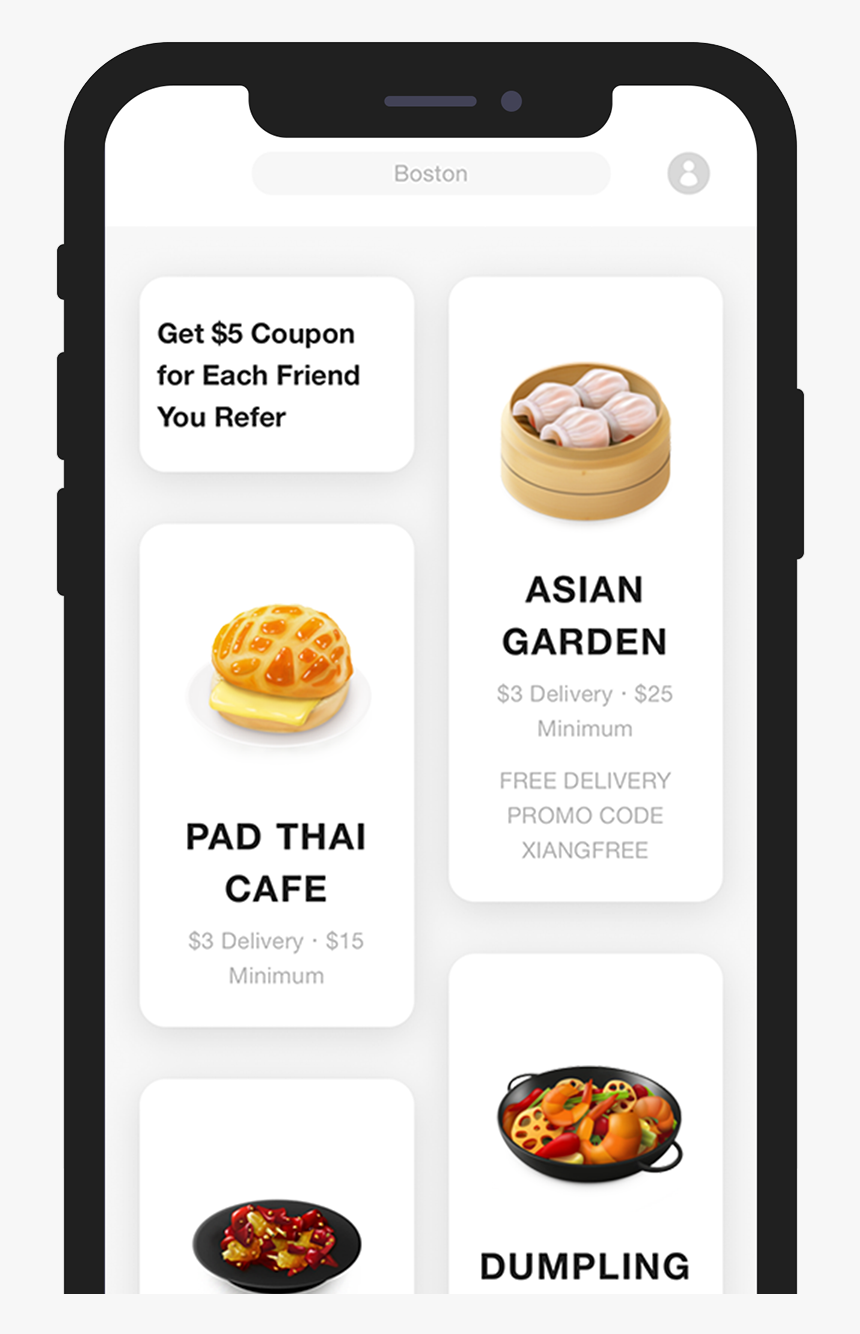Open the profile avatar icon
This screenshot has width=860, height=1334.
[x=688, y=173]
